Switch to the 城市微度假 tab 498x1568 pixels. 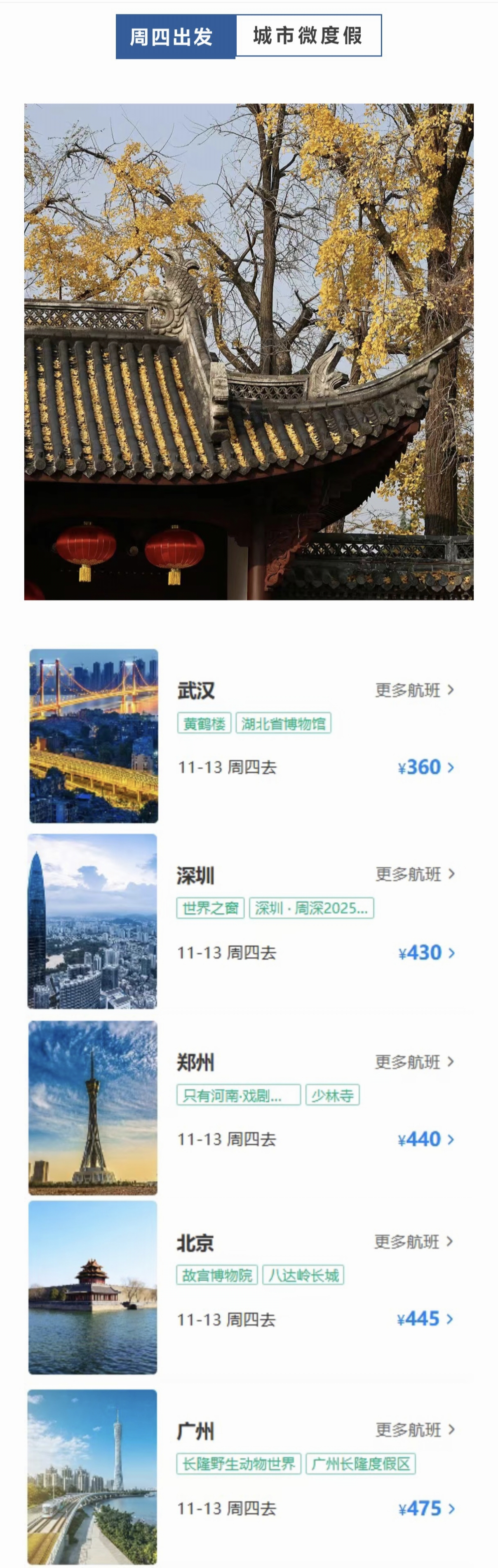click(308, 36)
